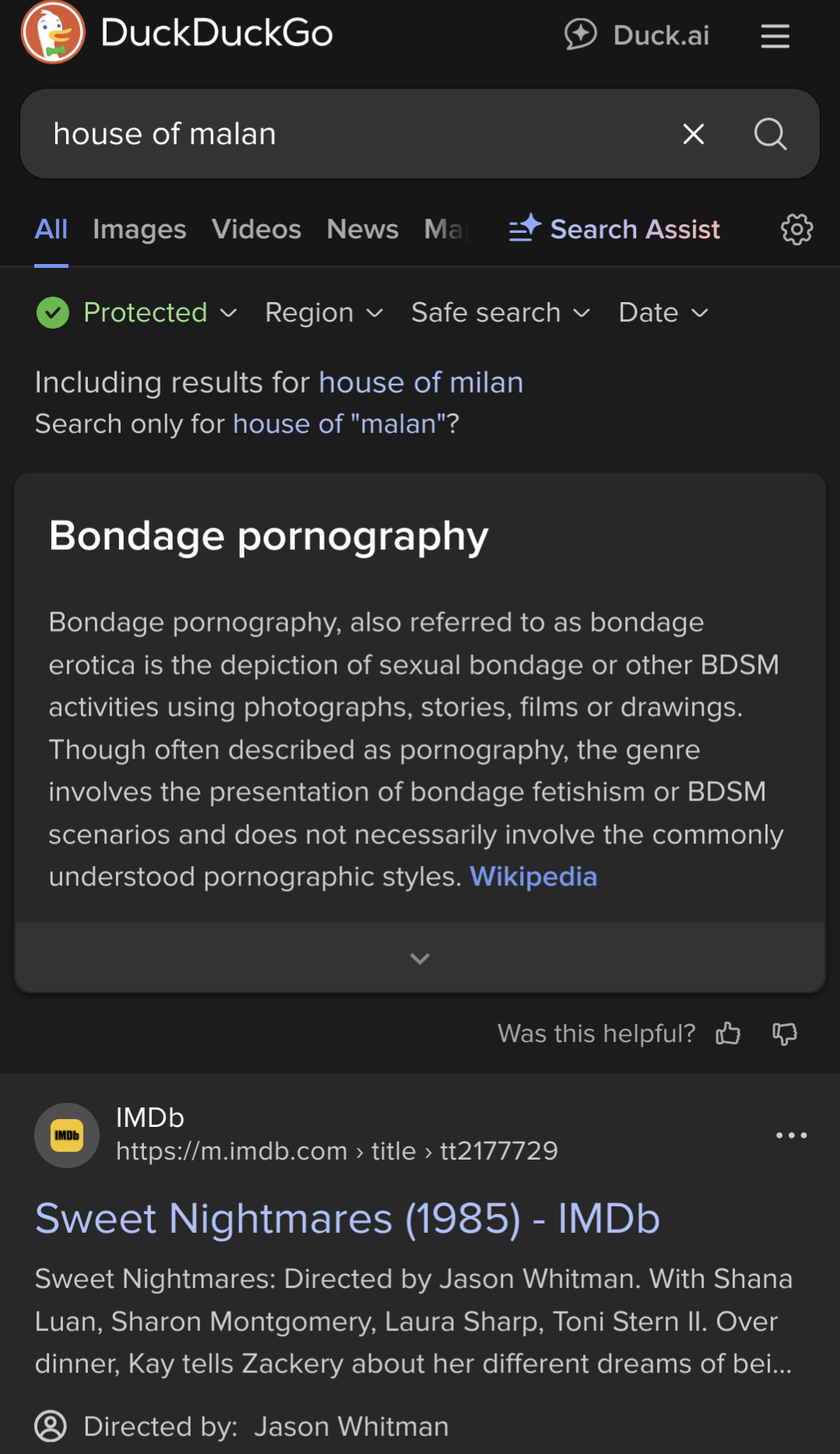Open Search Assist
840x1454 pixels.
point(615,230)
